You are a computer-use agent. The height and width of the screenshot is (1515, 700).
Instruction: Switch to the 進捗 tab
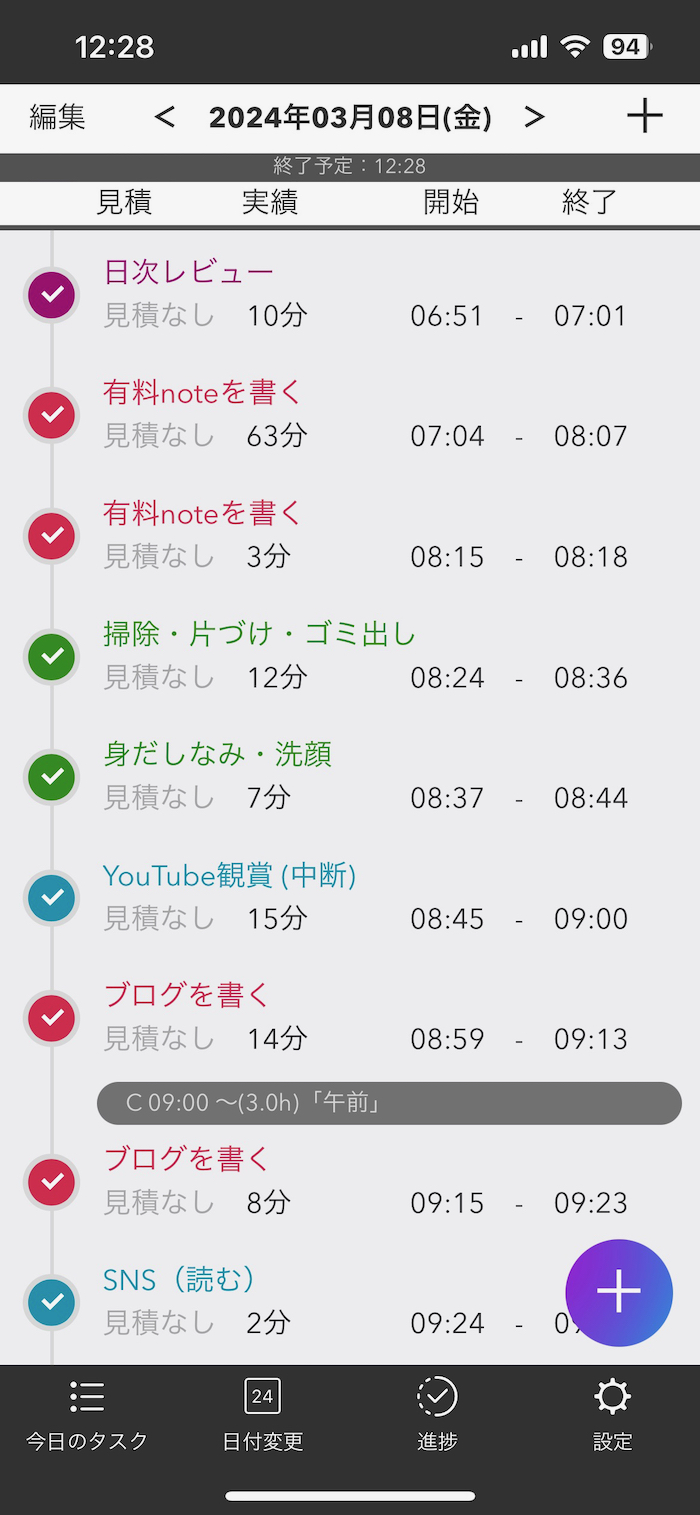pyautogui.click(x=437, y=1414)
